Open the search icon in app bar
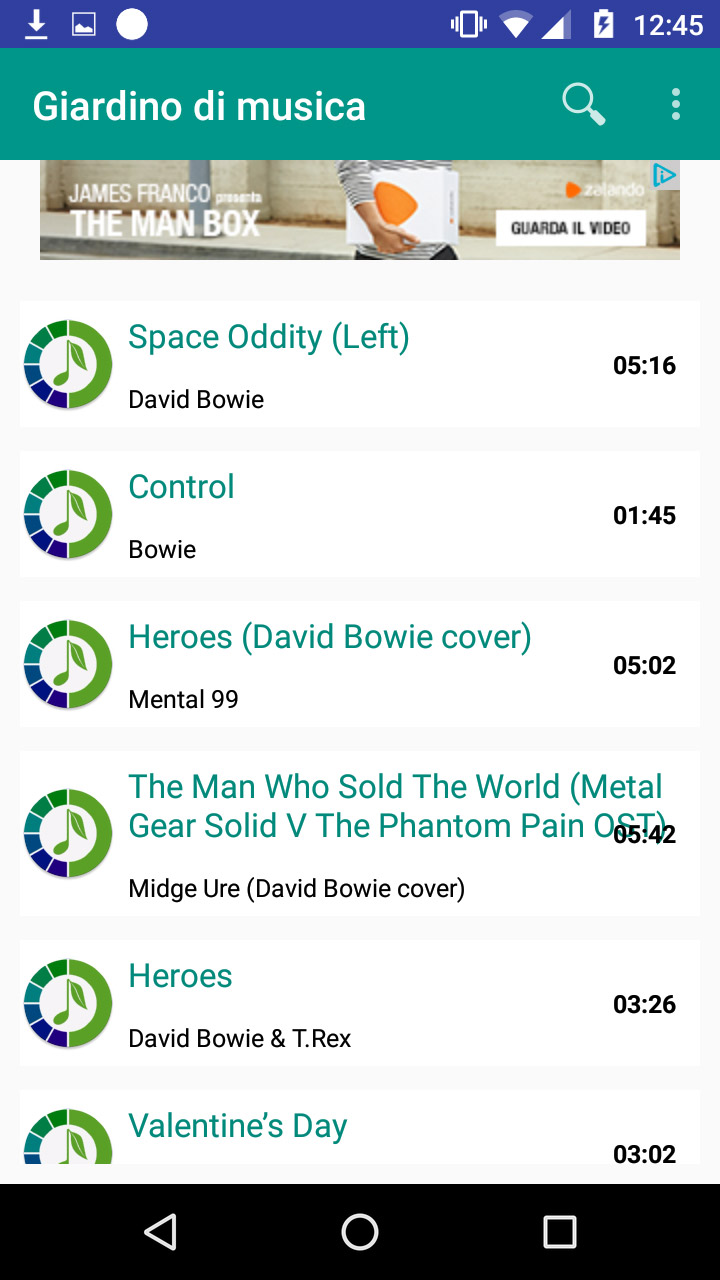 pos(583,104)
